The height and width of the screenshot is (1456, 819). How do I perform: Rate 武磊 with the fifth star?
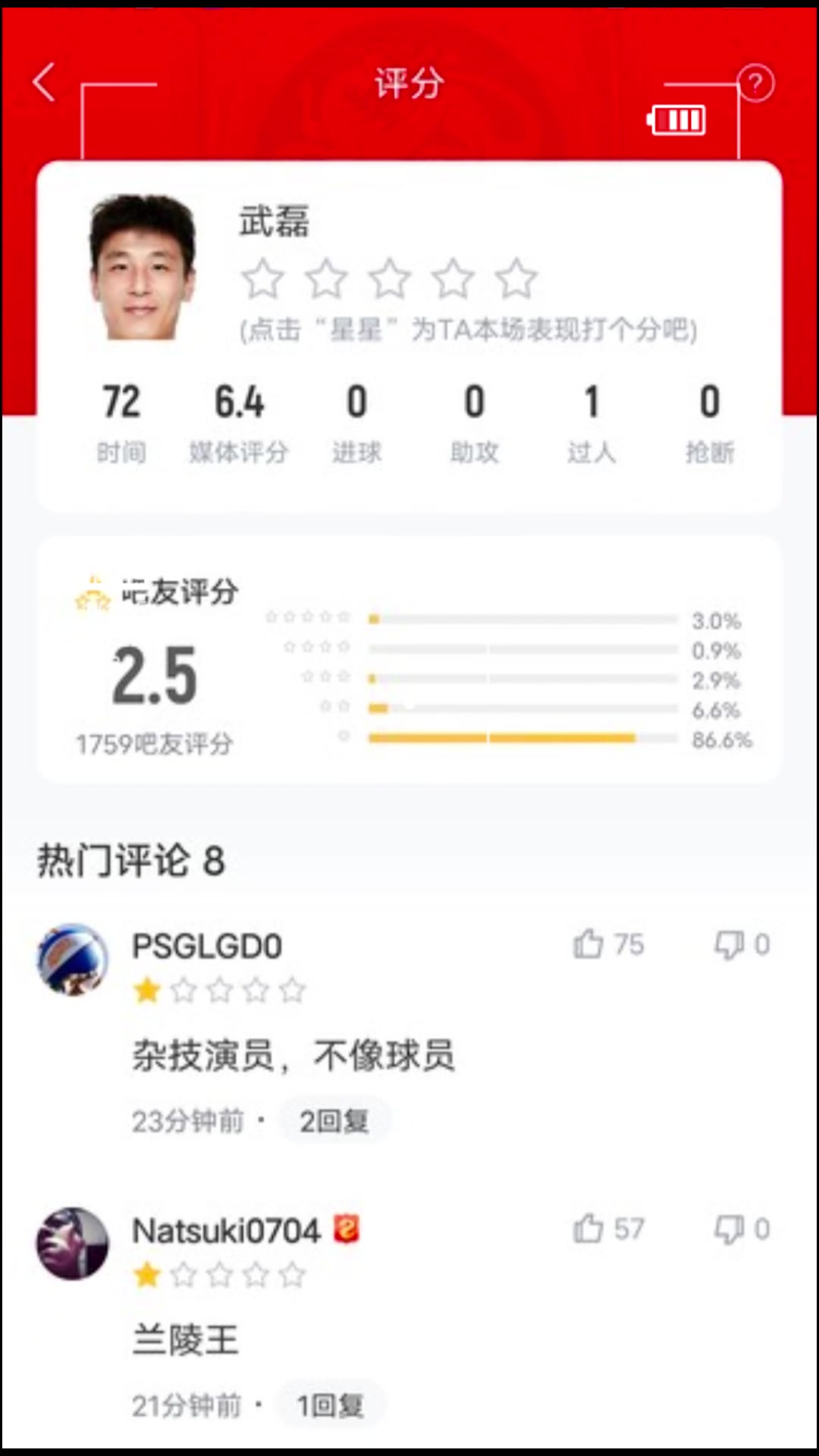516,278
